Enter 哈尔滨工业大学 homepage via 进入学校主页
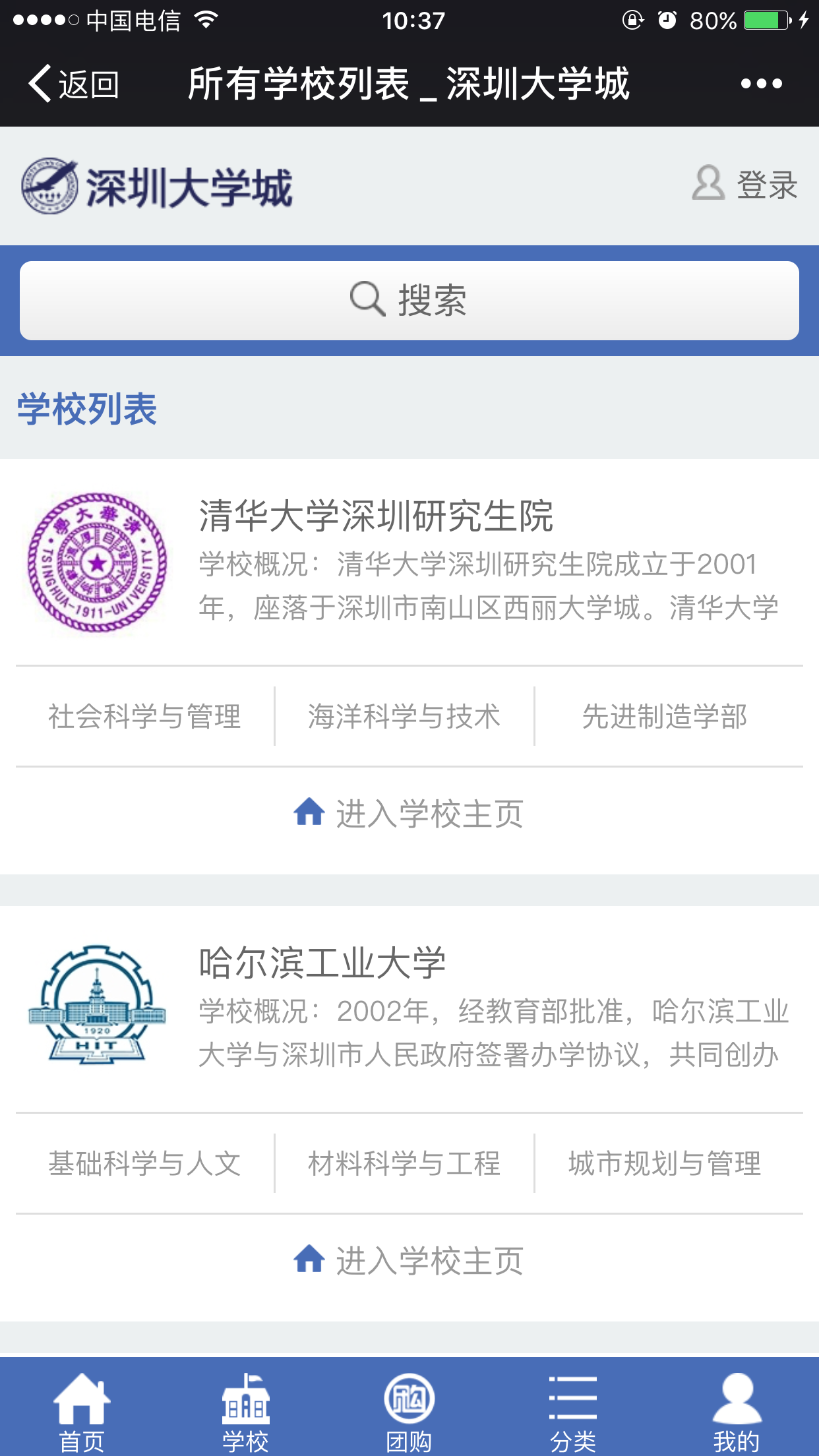Viewport: 819px width, 1456px height. [409, 1261]
